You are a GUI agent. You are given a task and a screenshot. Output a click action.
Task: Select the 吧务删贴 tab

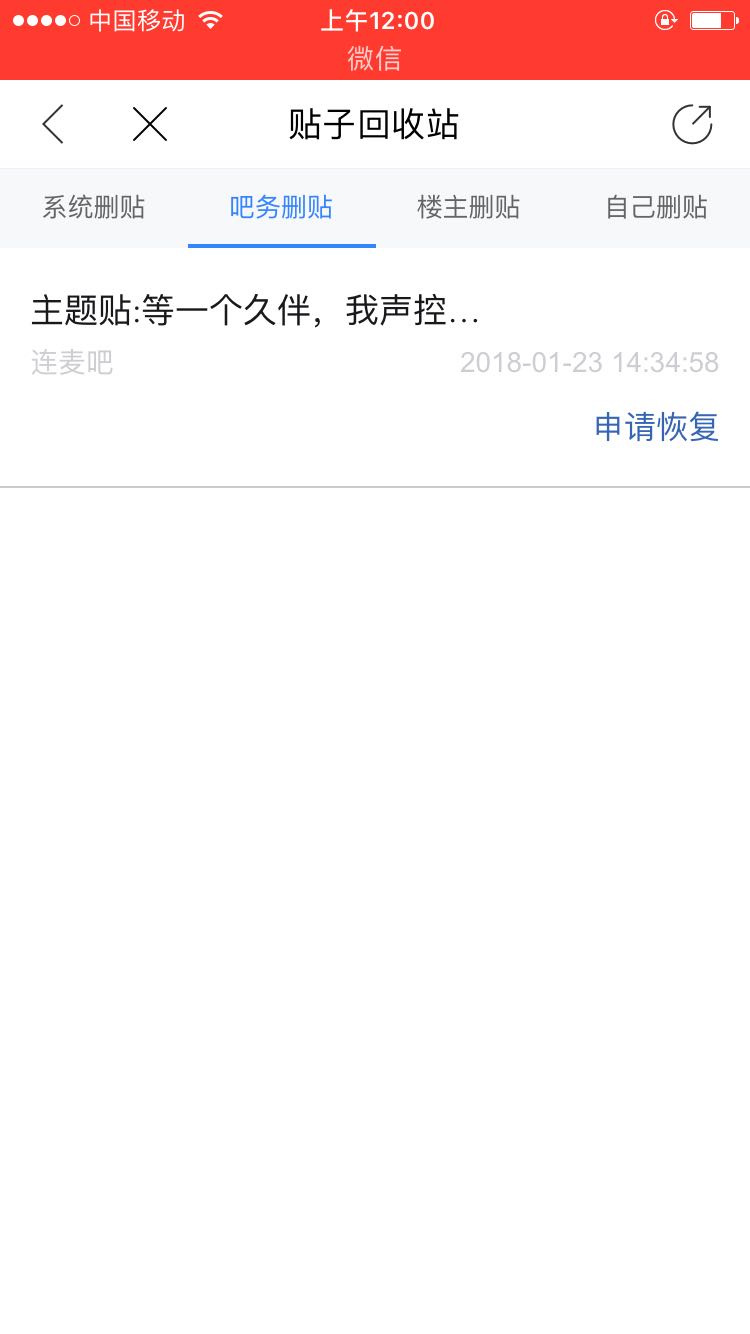[x=281, y=208]
